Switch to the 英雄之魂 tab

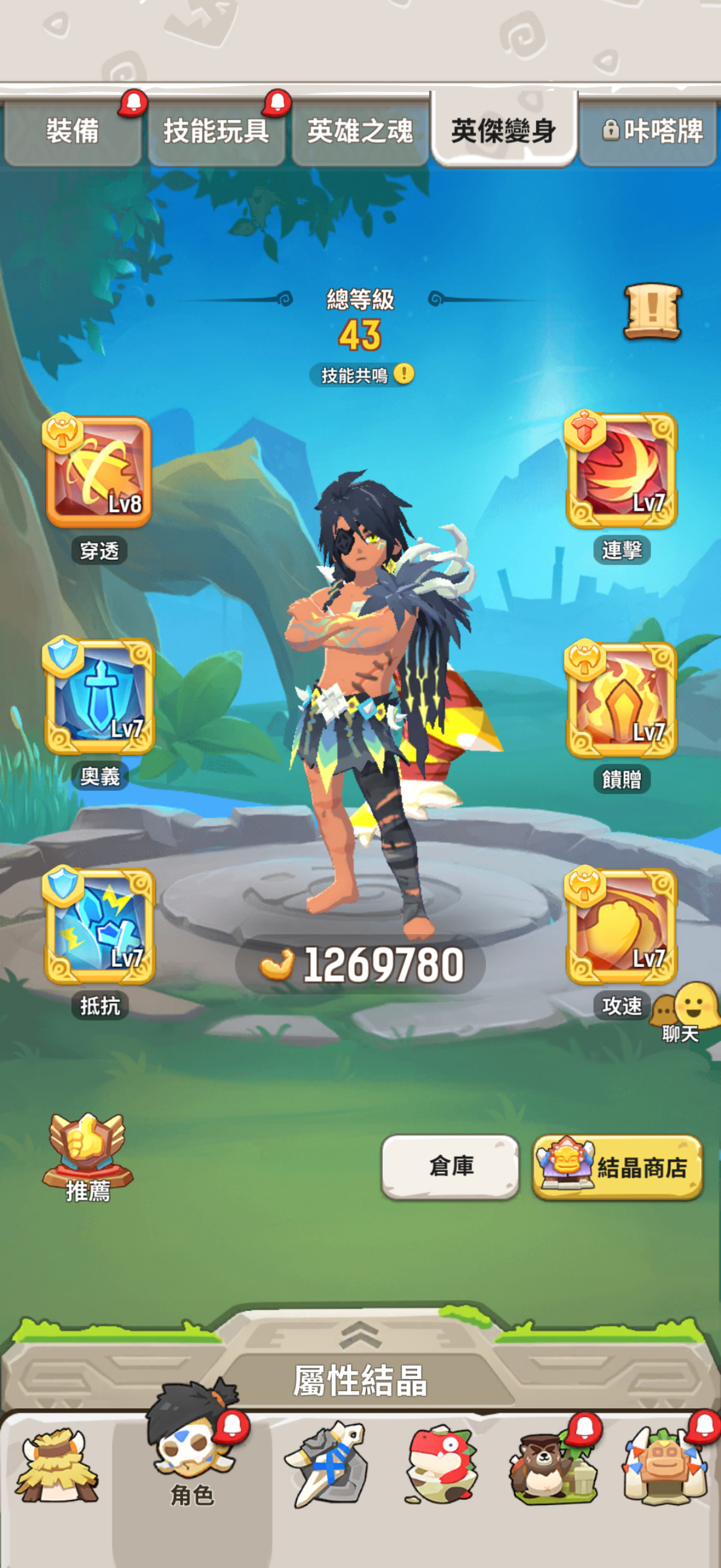359,131
